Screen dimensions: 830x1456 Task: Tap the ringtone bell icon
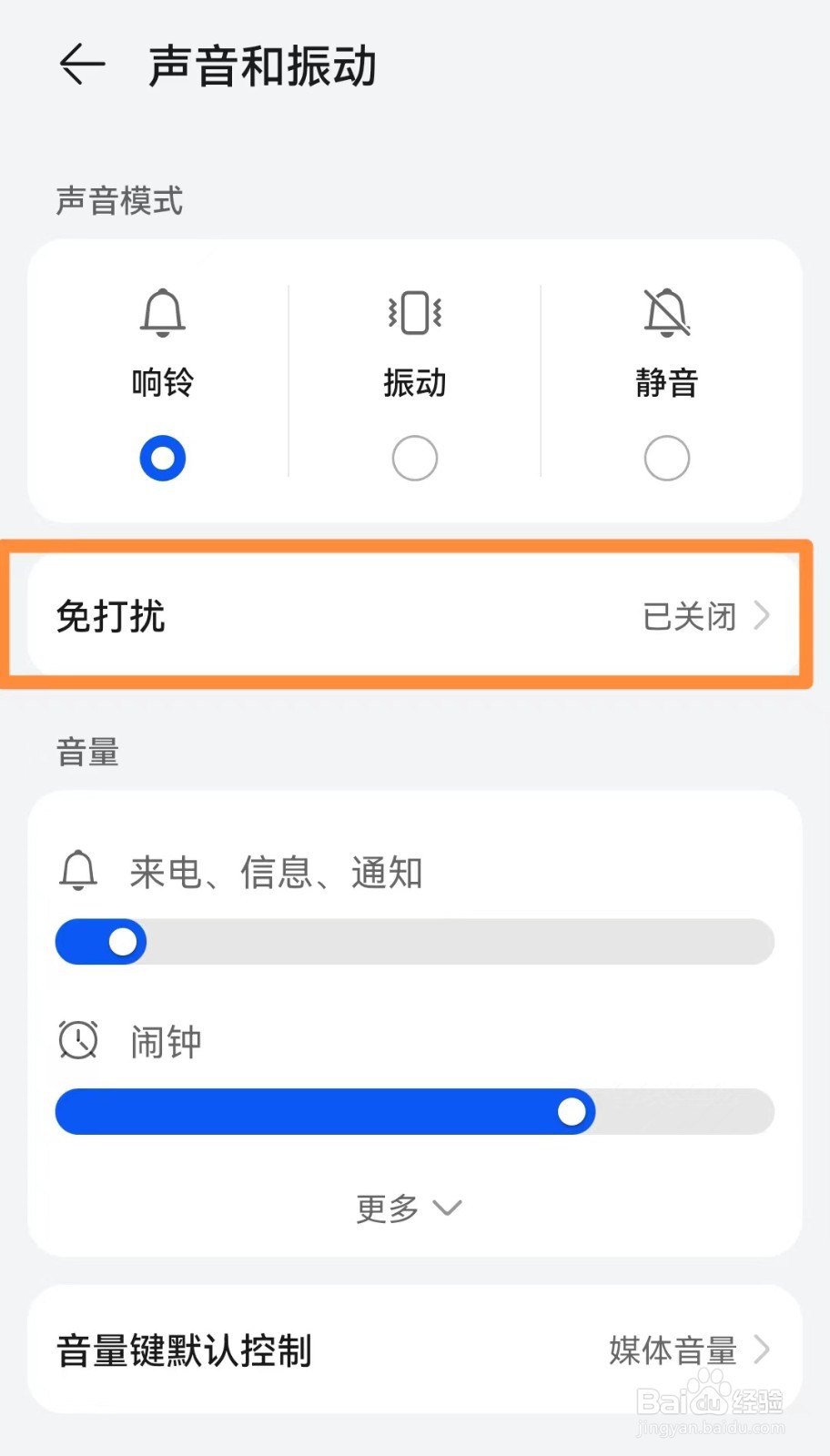click(x=162, y=312)
